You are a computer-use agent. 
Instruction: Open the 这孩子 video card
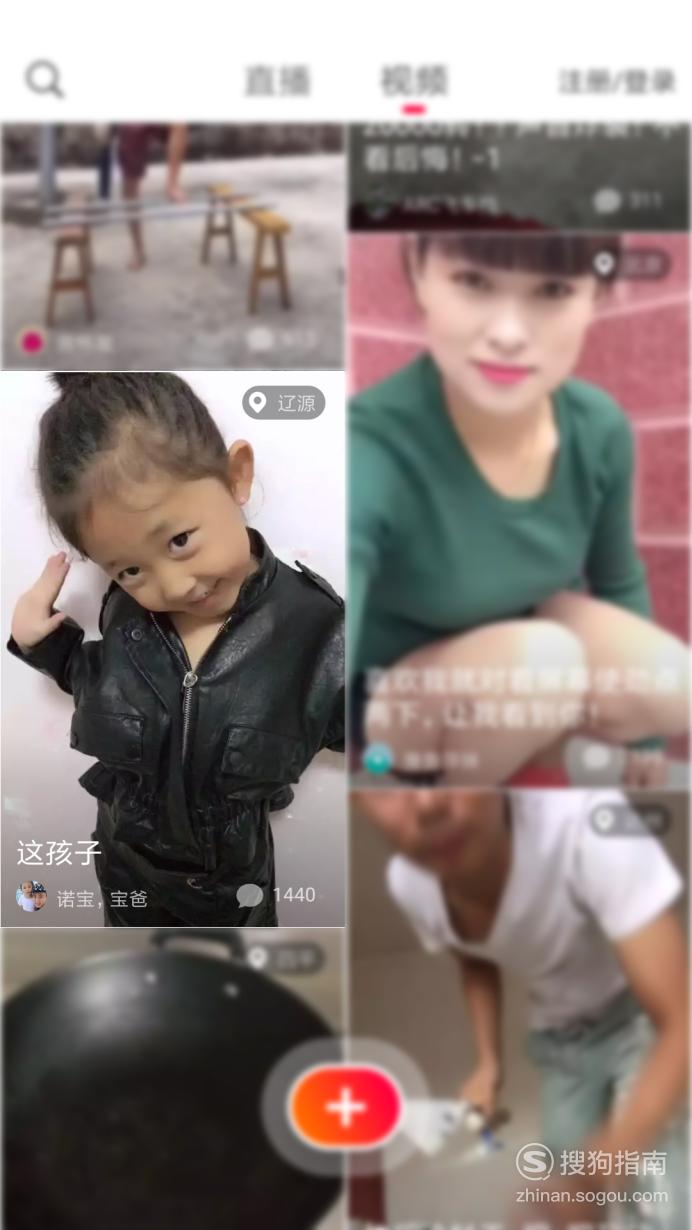pyautogui.click(x=173, y=649)
